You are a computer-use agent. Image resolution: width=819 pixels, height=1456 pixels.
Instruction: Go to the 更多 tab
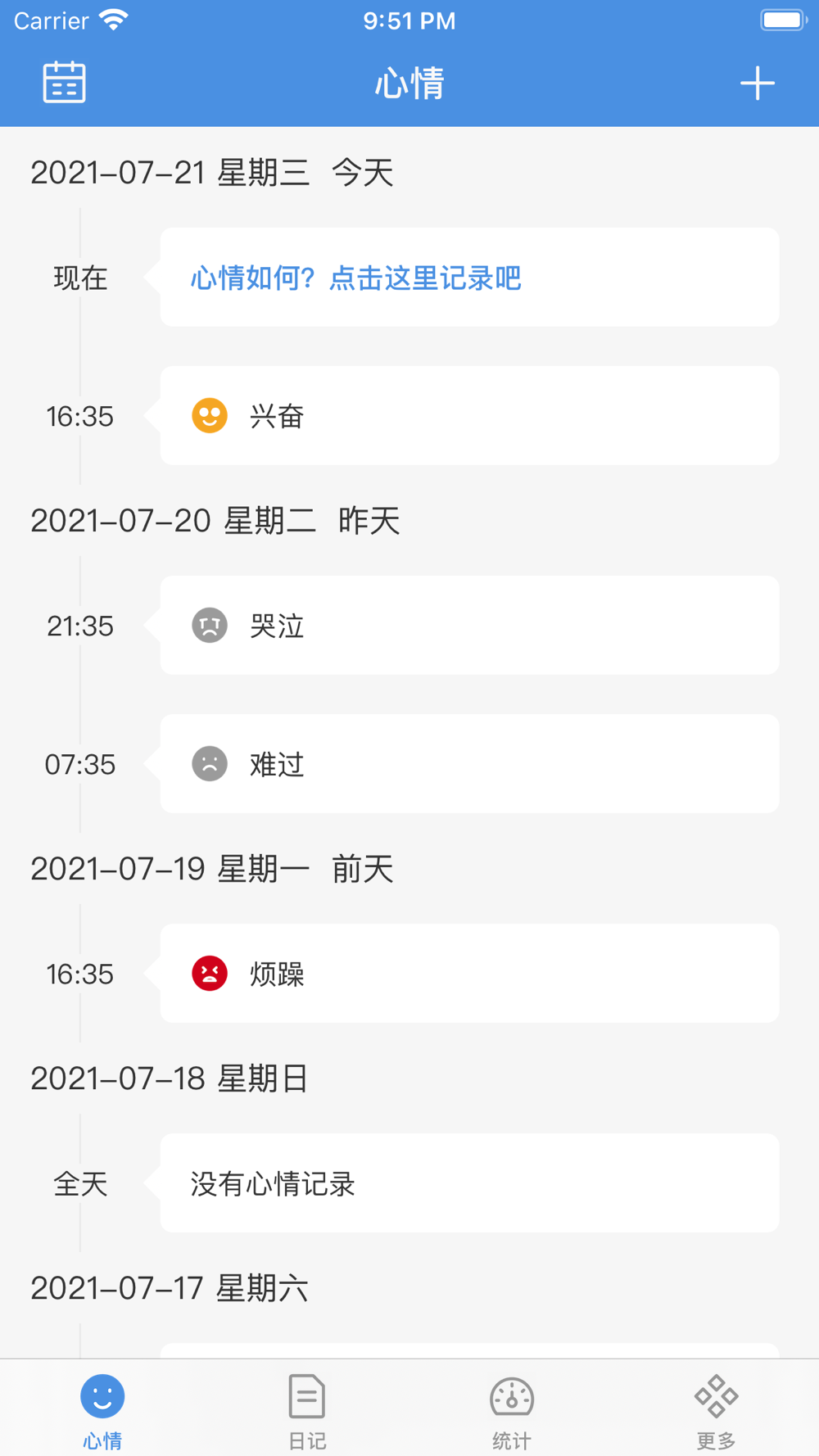pos(717,1412)
